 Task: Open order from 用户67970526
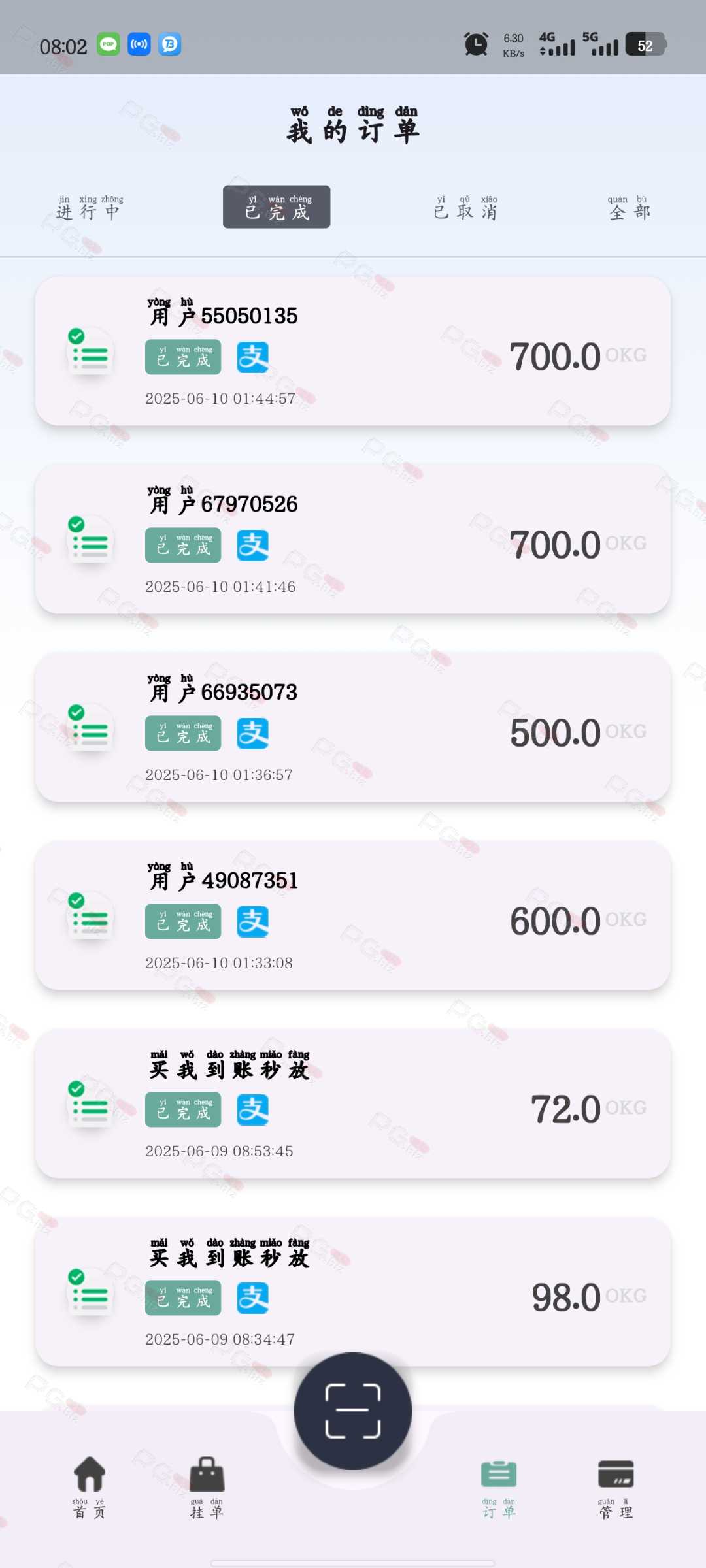[x=353, y=540]
